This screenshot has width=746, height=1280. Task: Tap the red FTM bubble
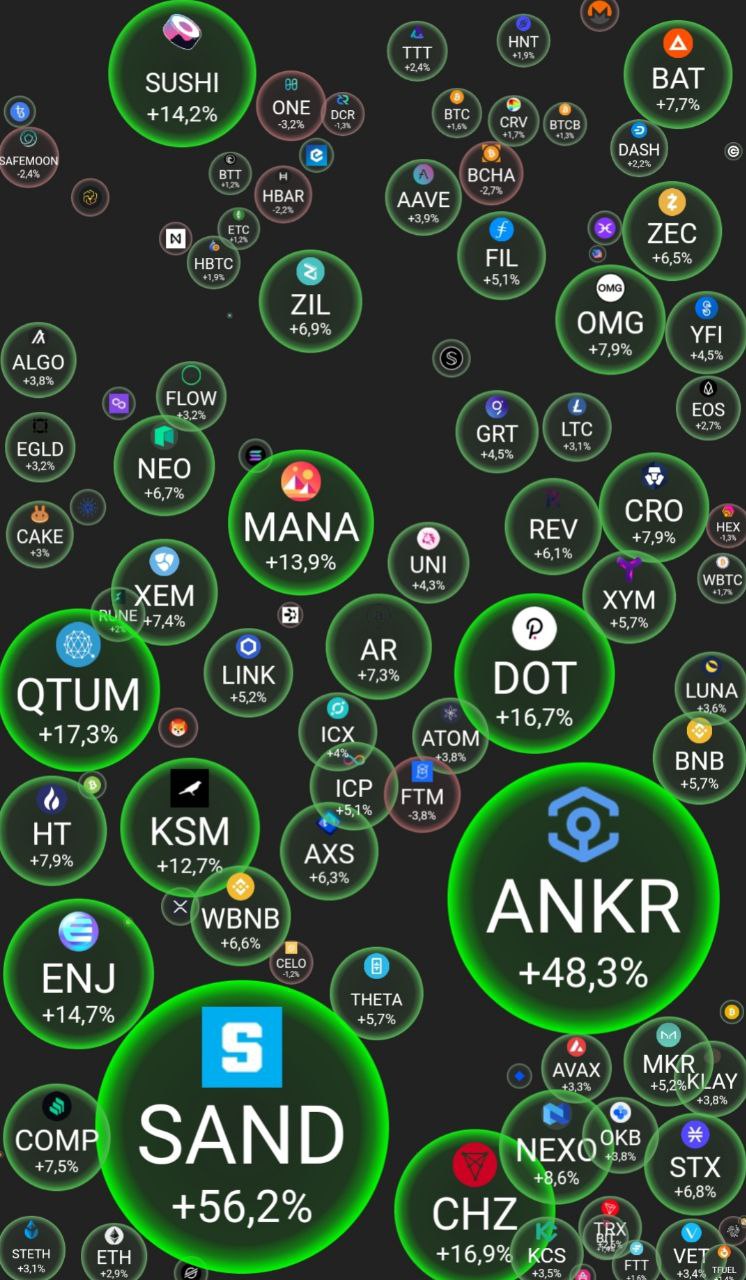click(x=422, y=793)
